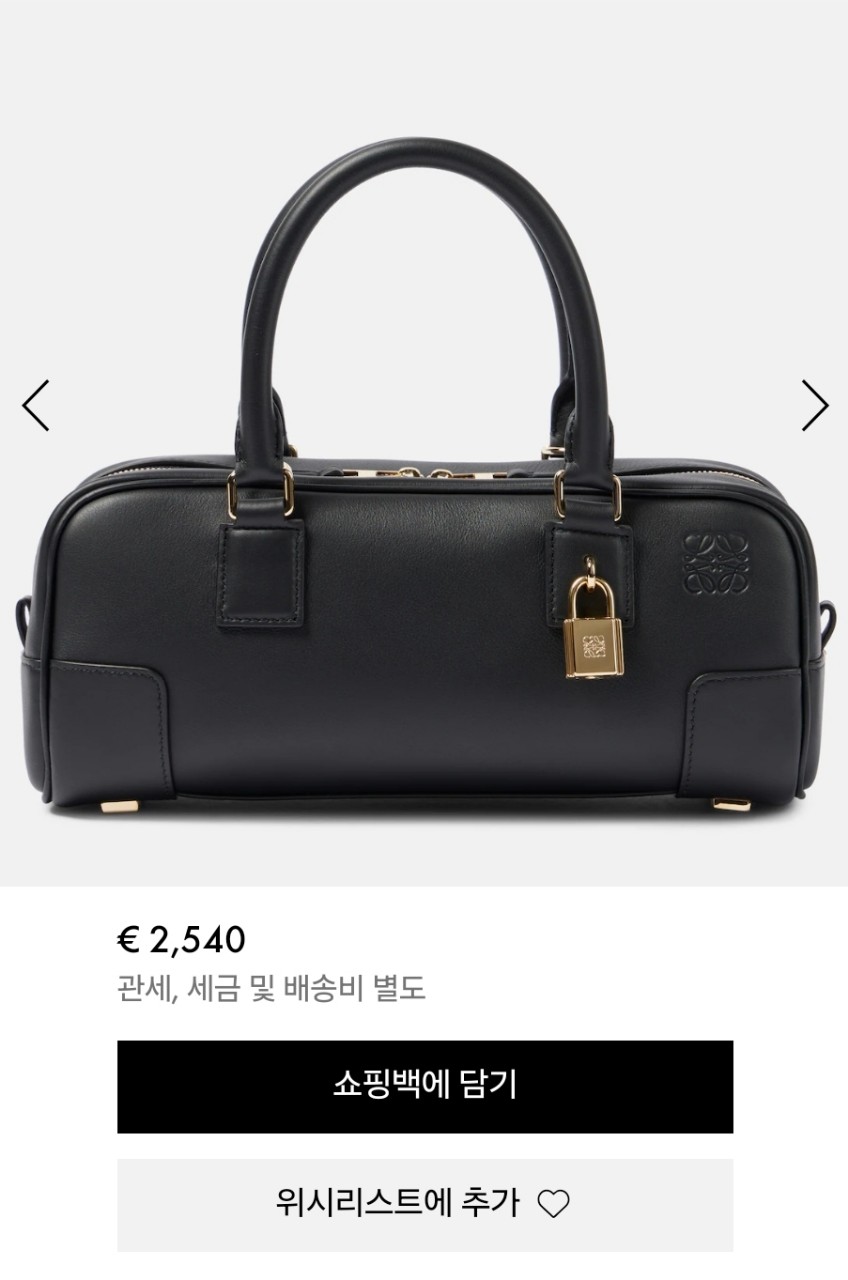This screenshot has width=848, height=1280.
Task: Add item via 위시리스트에 추가
Action: pos(424,1203)
